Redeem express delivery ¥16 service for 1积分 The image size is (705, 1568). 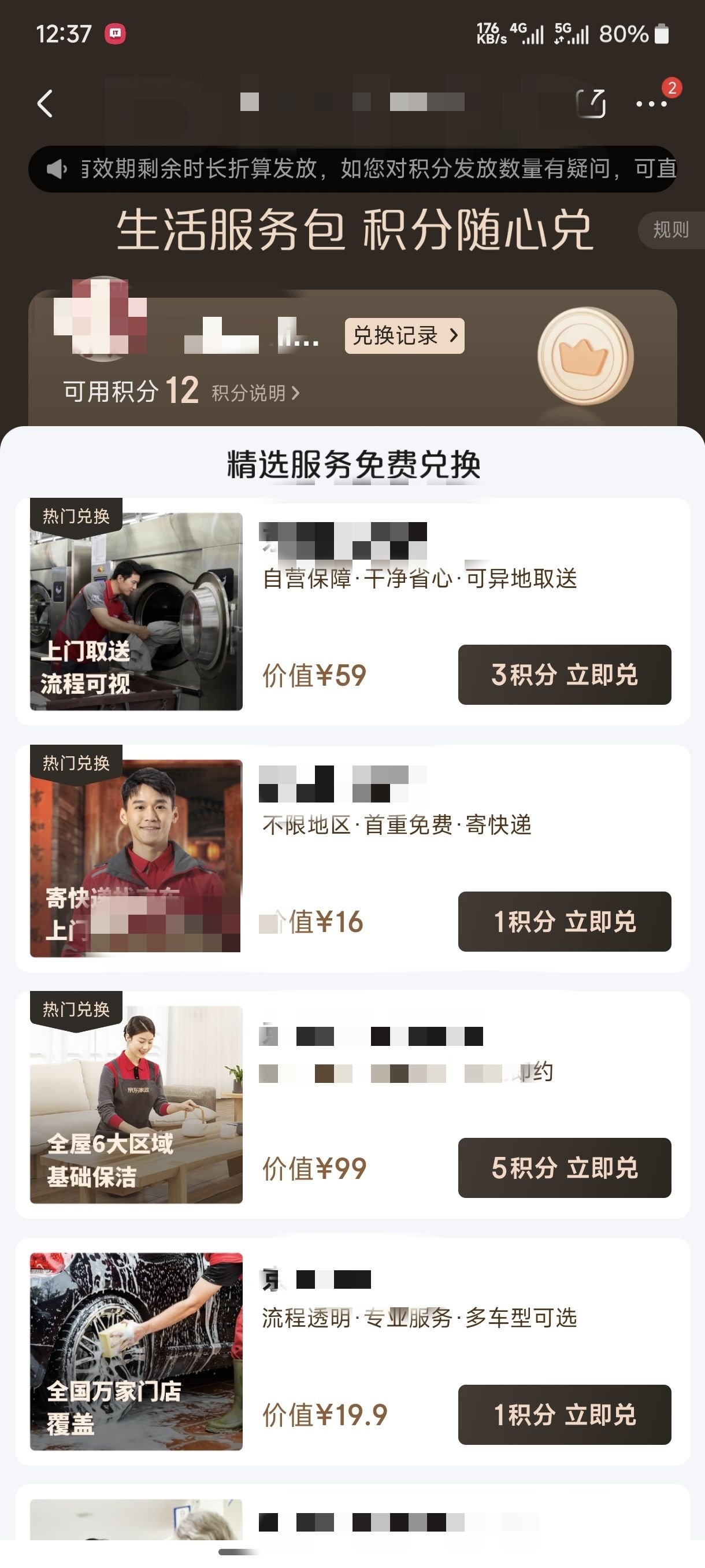point(564,922)
